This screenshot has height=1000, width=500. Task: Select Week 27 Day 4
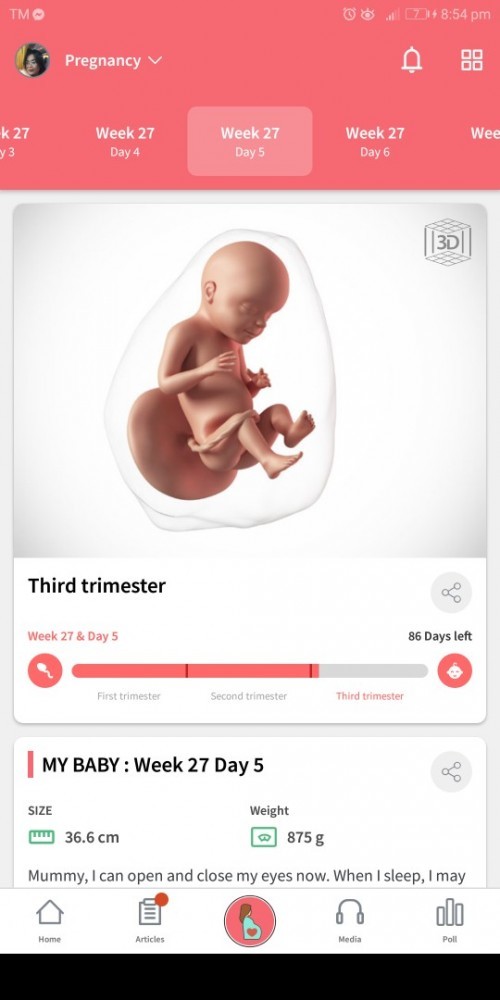pos(125,141)
